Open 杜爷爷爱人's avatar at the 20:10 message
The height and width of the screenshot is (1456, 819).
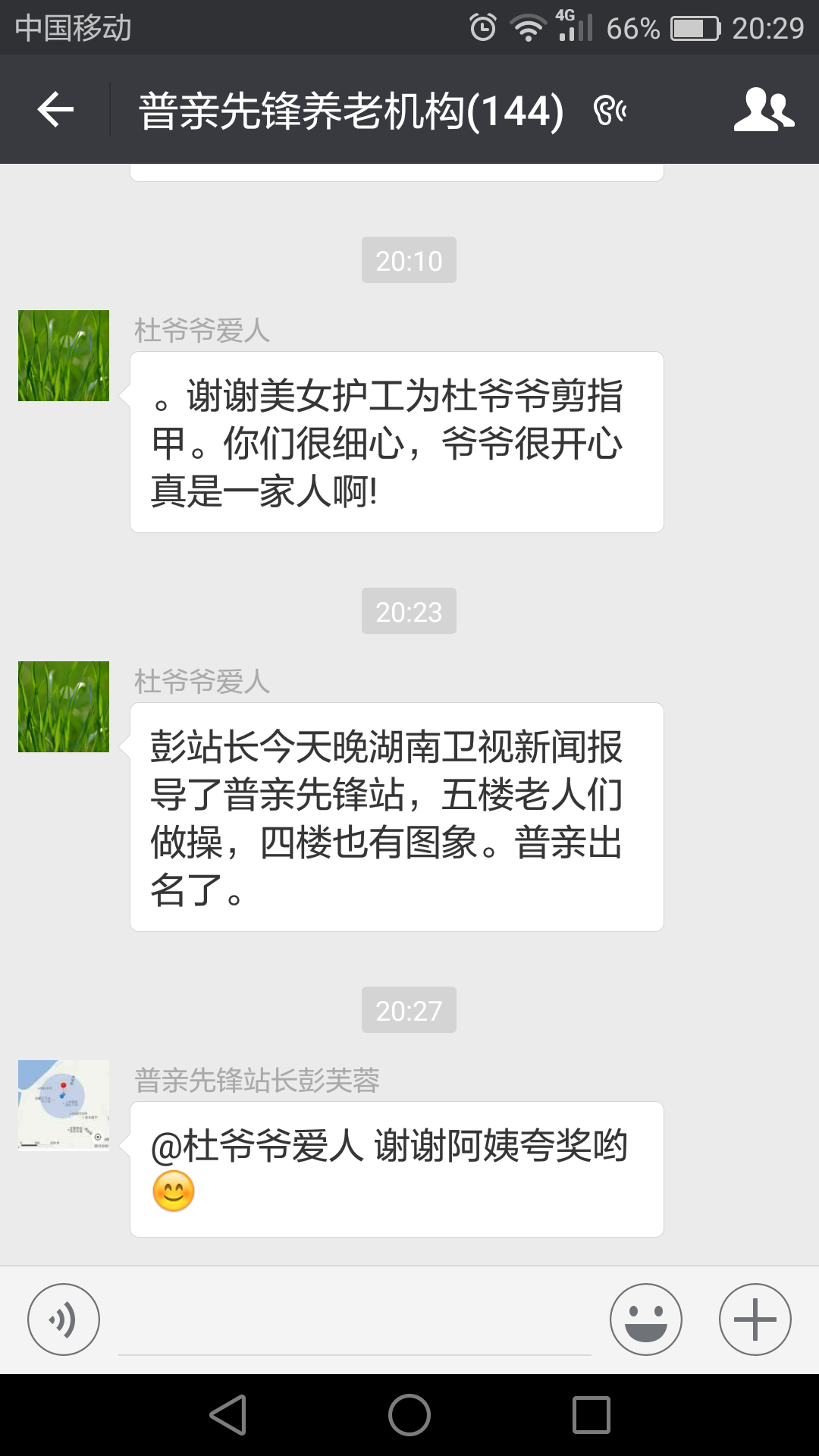[64, 356]
